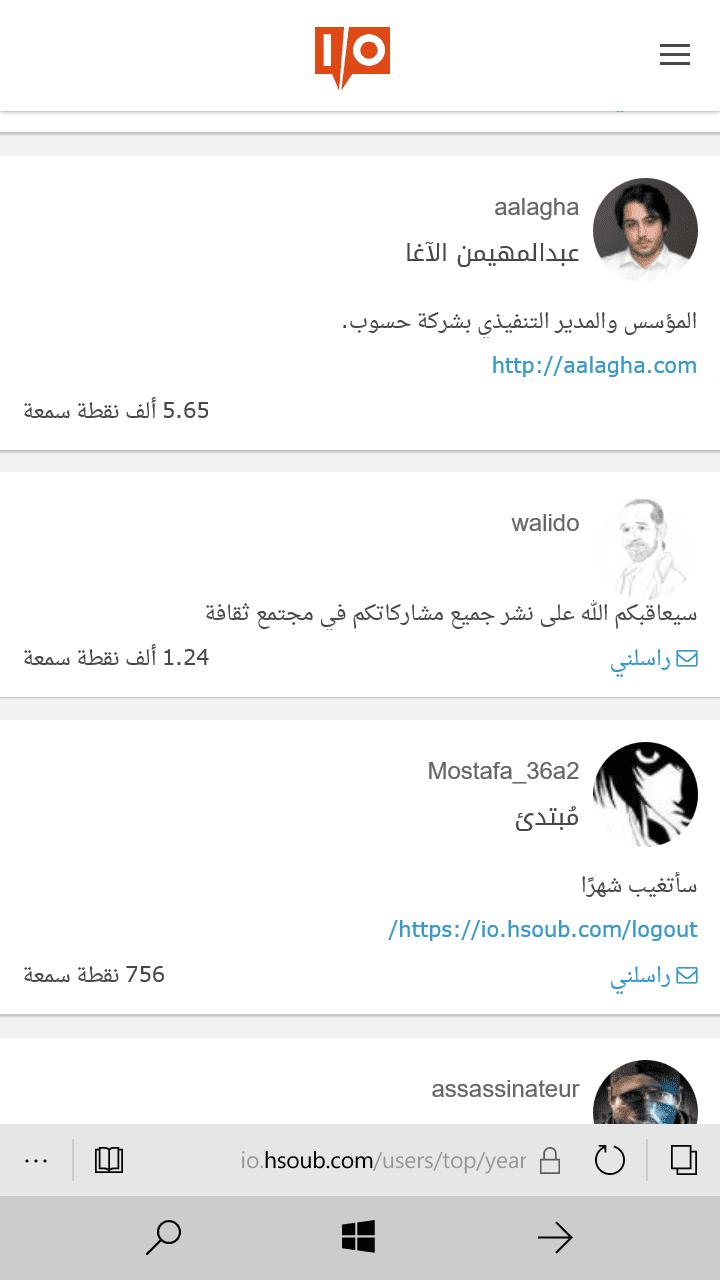Open the io.hsoub.com/logout link
Image resolution: width=720 pixels, height=1280 pixels.
pyautogui.click(x=542, y=929)
